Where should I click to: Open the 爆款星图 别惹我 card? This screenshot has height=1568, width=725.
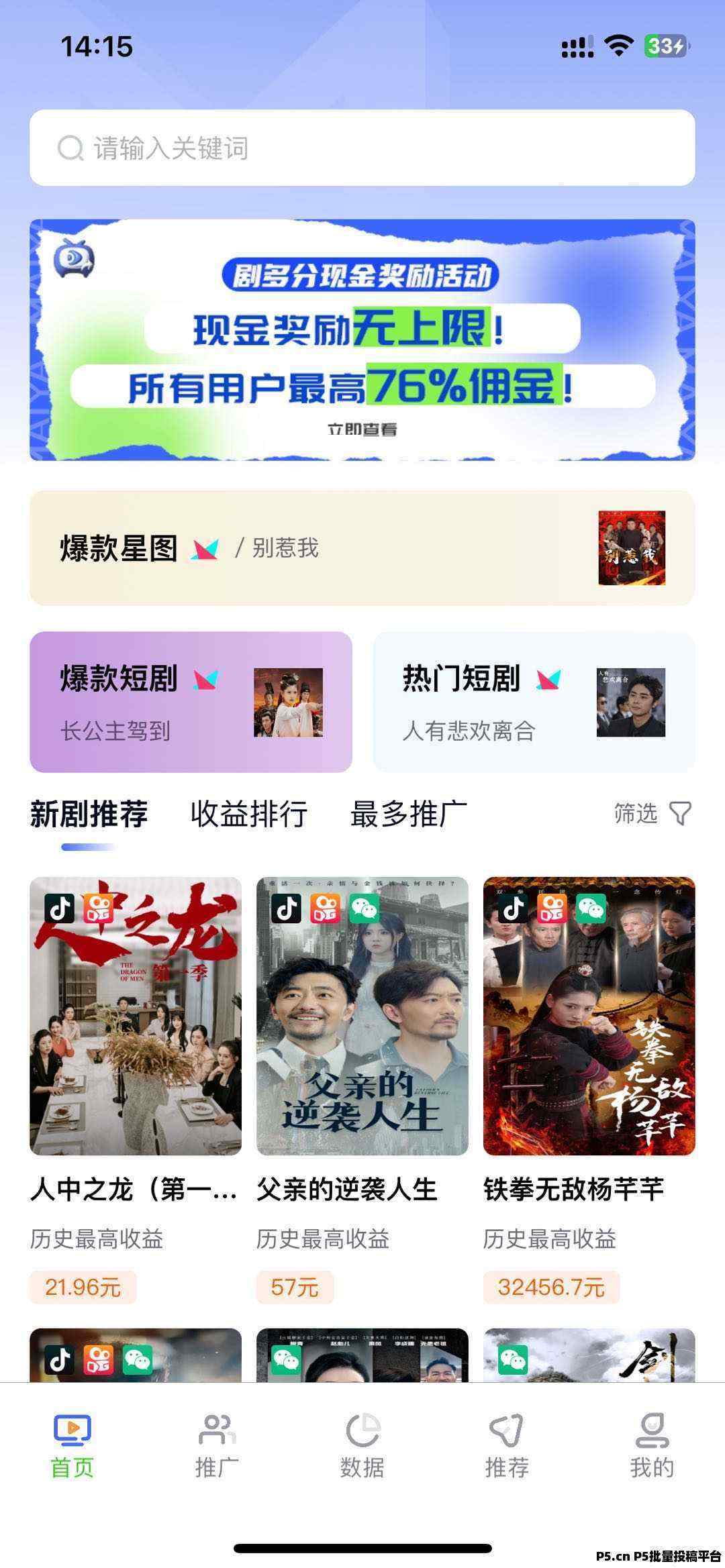tap(362, 547)
